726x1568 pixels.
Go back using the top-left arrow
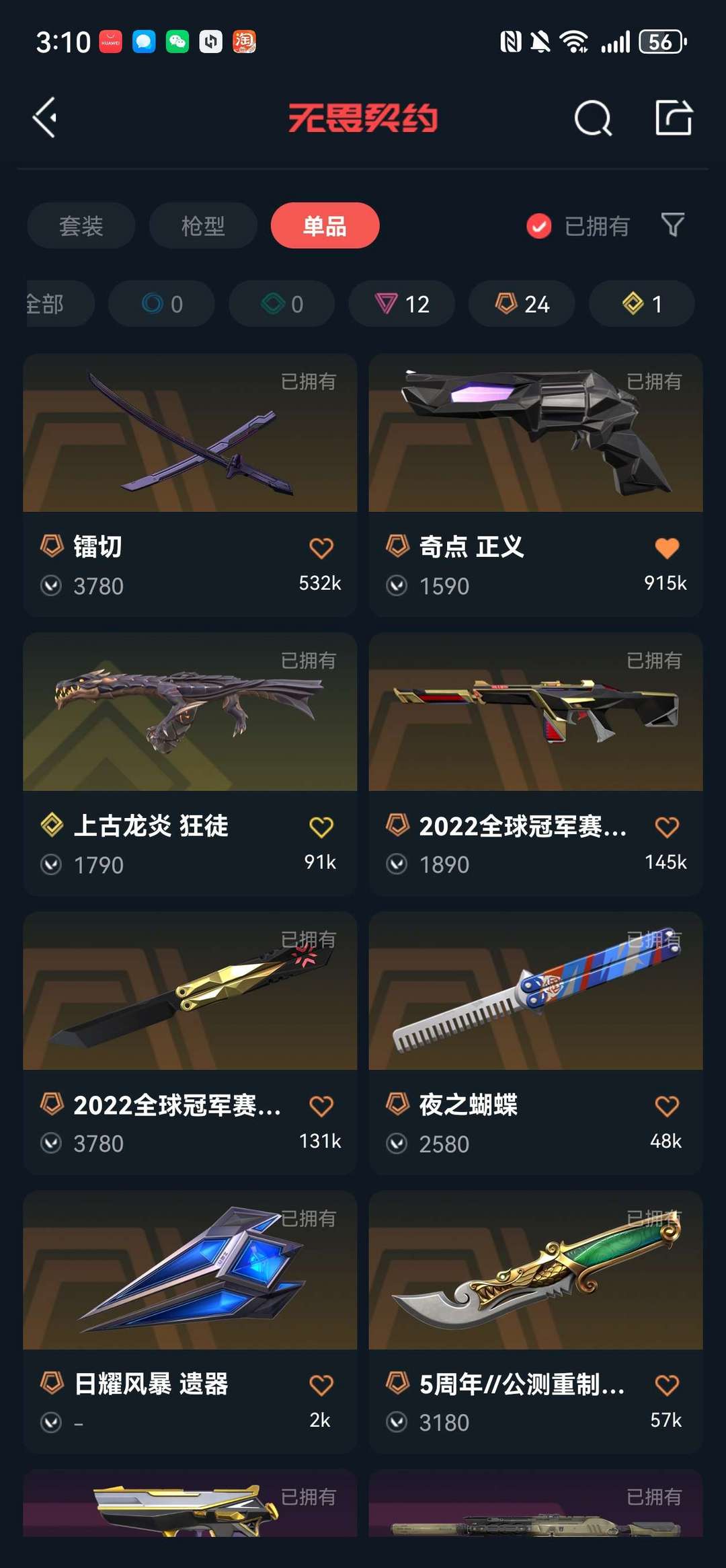(x=45, y=118)
